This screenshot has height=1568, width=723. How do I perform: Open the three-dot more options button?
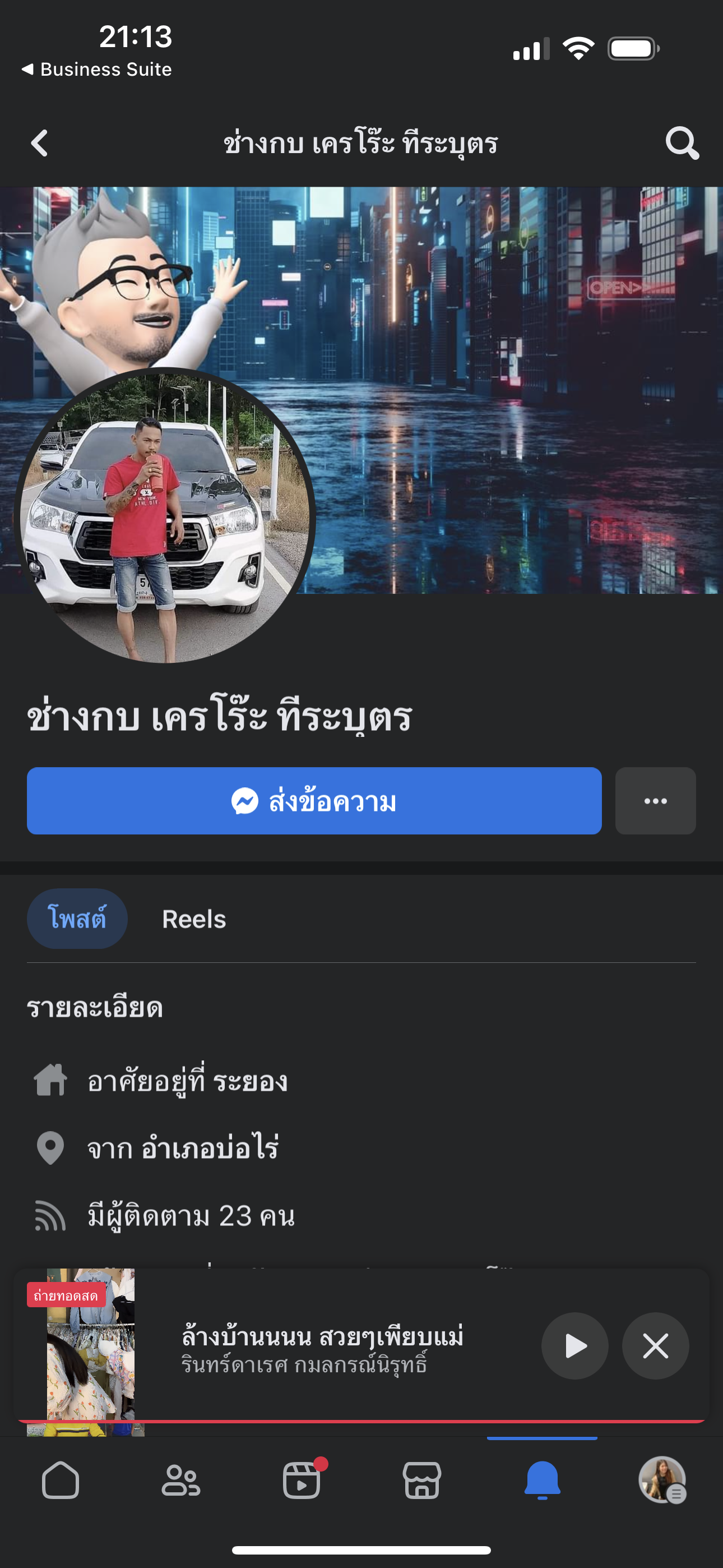tap(655, 801)
